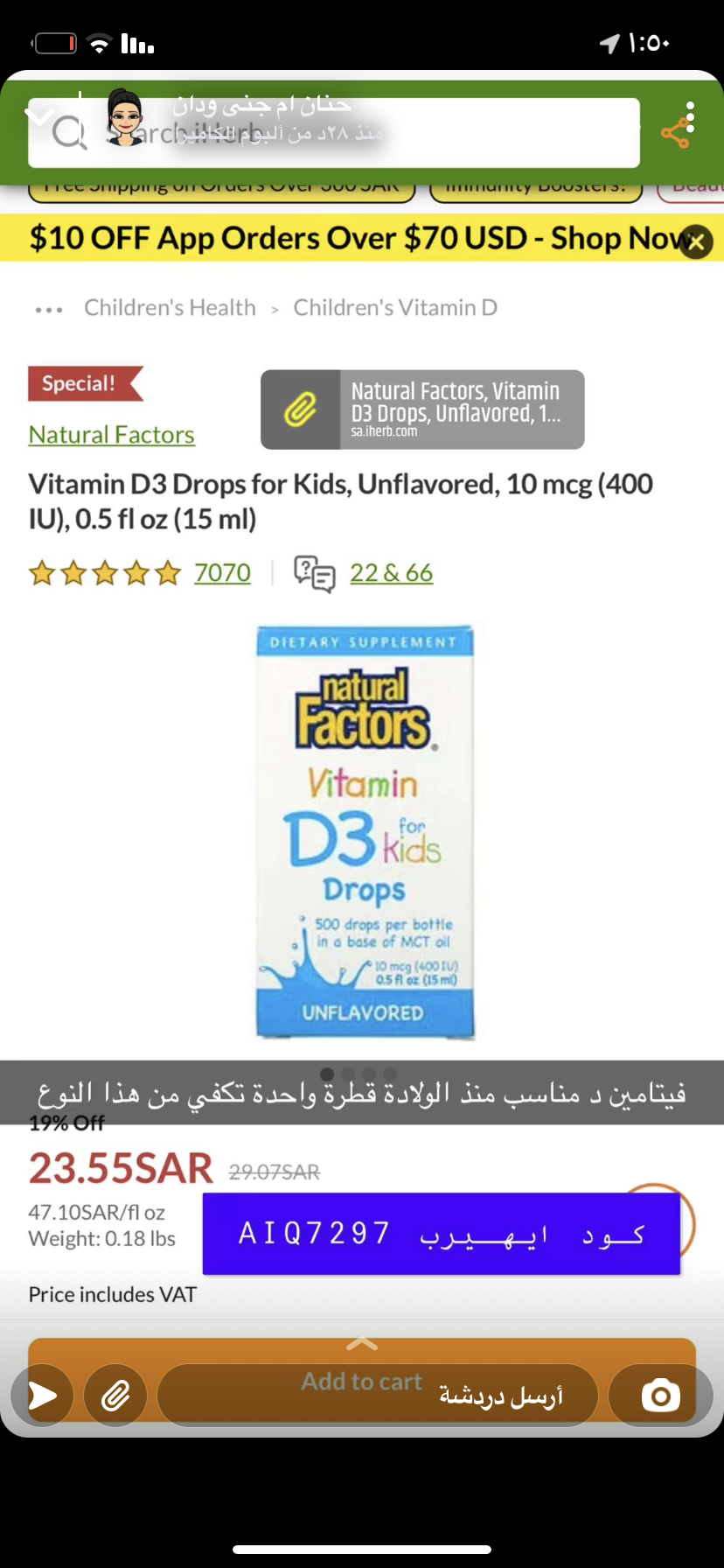
Task: Open the story poster's Bitmoji profile
Action: 125,117
